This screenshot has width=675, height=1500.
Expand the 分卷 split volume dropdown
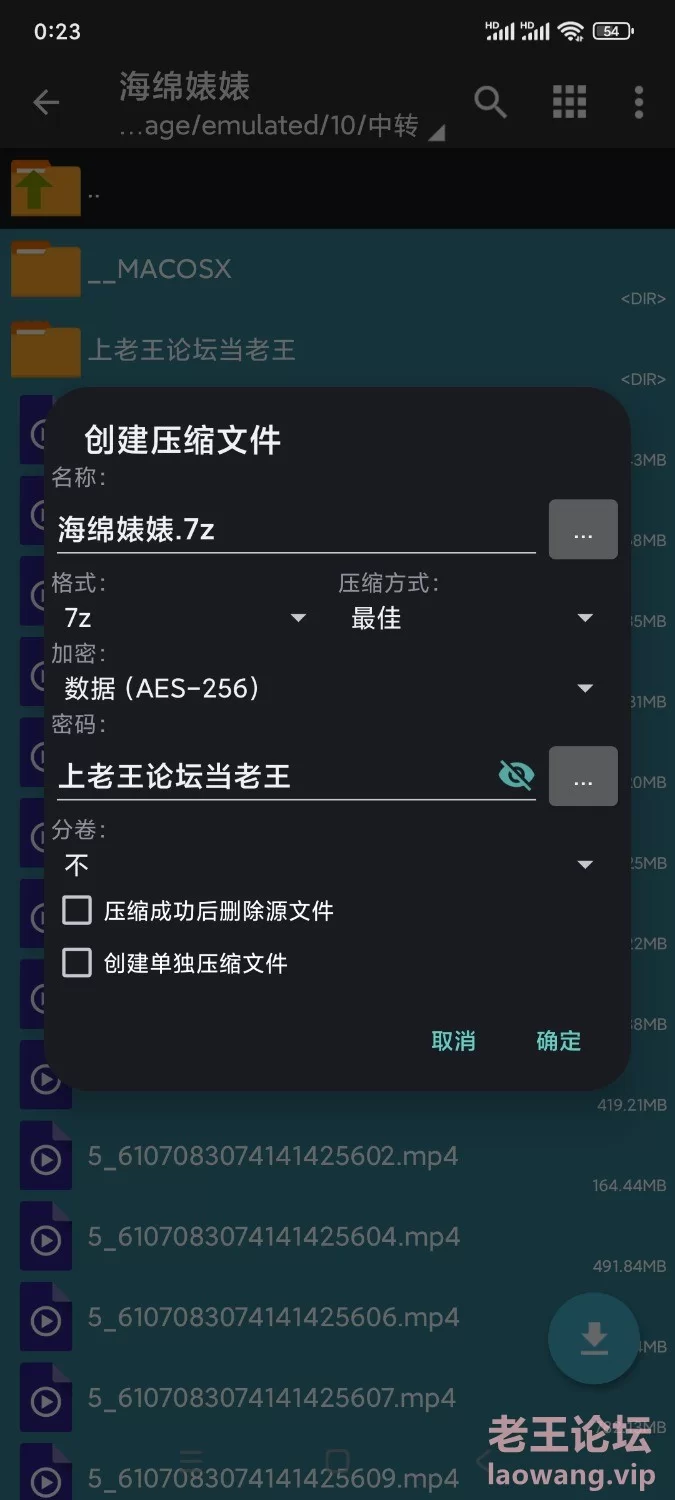click(x=330, y=864)
